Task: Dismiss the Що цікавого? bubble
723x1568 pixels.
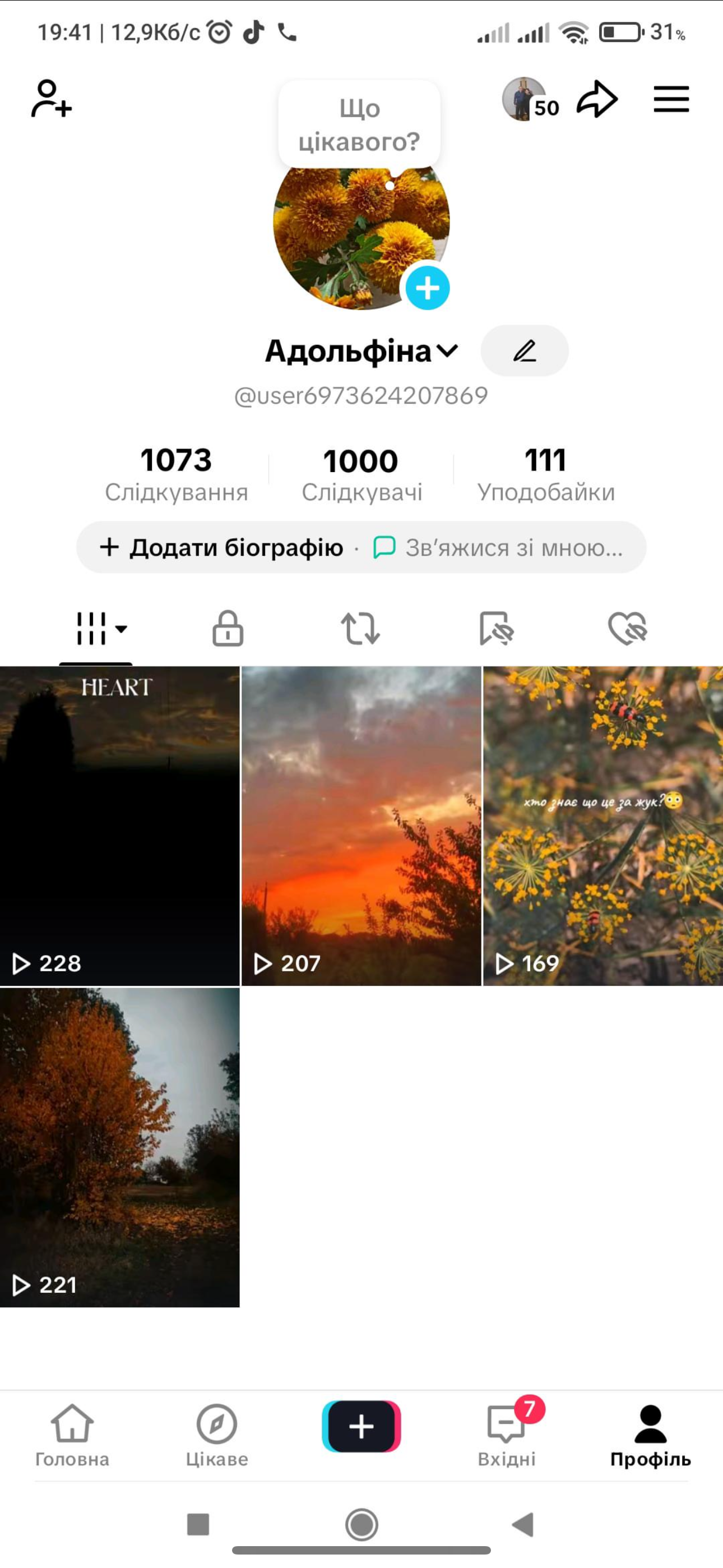Action: [x=360, y=123]
